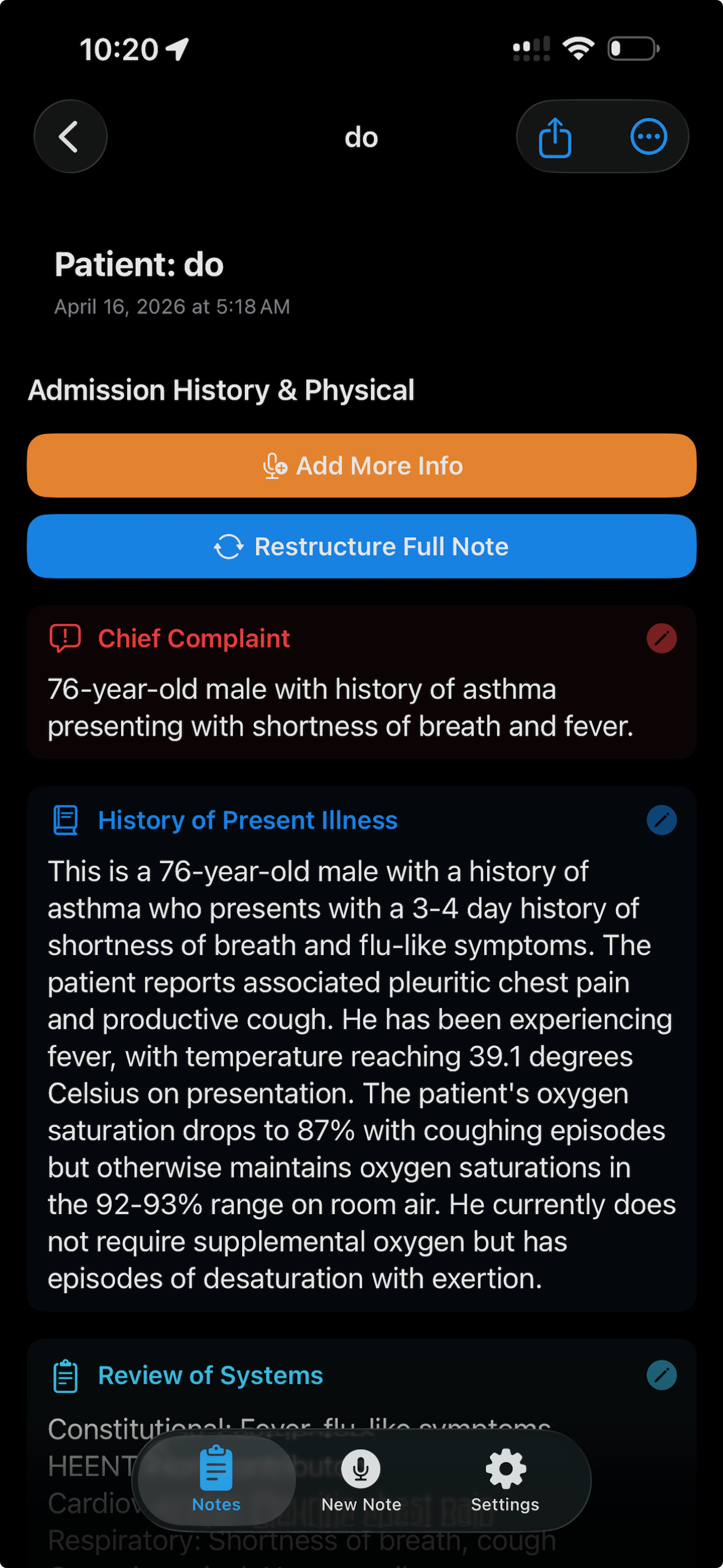Restructure the full note
This screenshot has height=1568, width=723.
tap(361, 546)
